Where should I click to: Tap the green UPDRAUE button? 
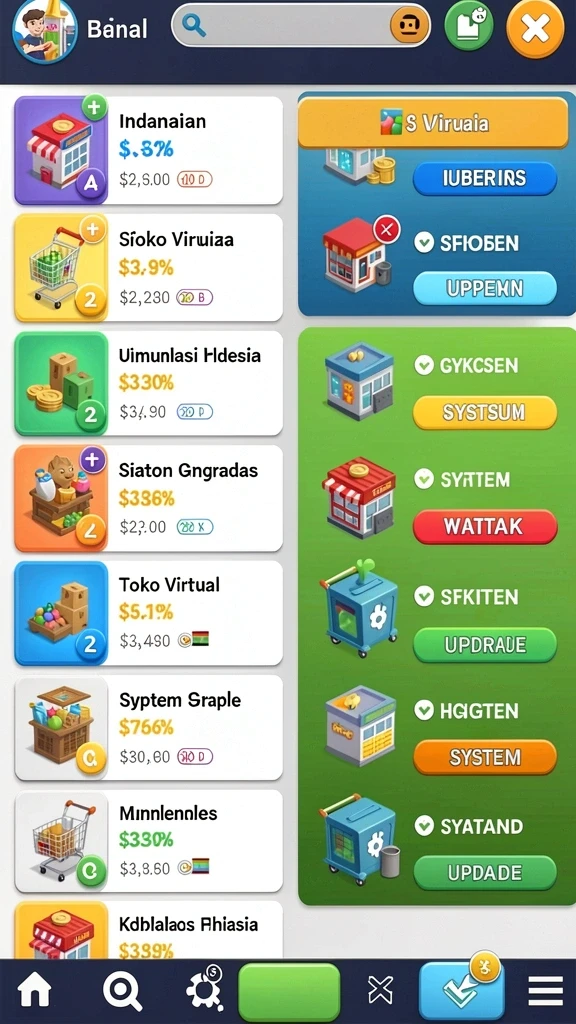click(x=485, y=645)
